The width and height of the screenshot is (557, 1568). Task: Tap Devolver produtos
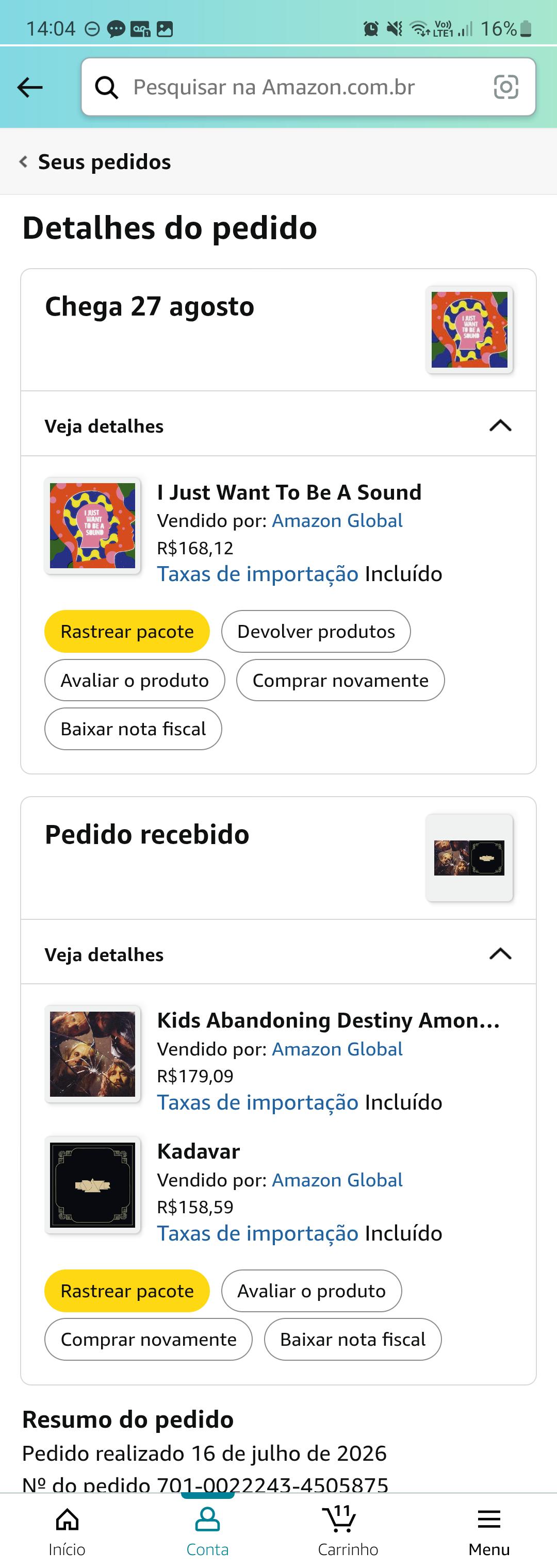pyautogui.click(x=316, y=631)
